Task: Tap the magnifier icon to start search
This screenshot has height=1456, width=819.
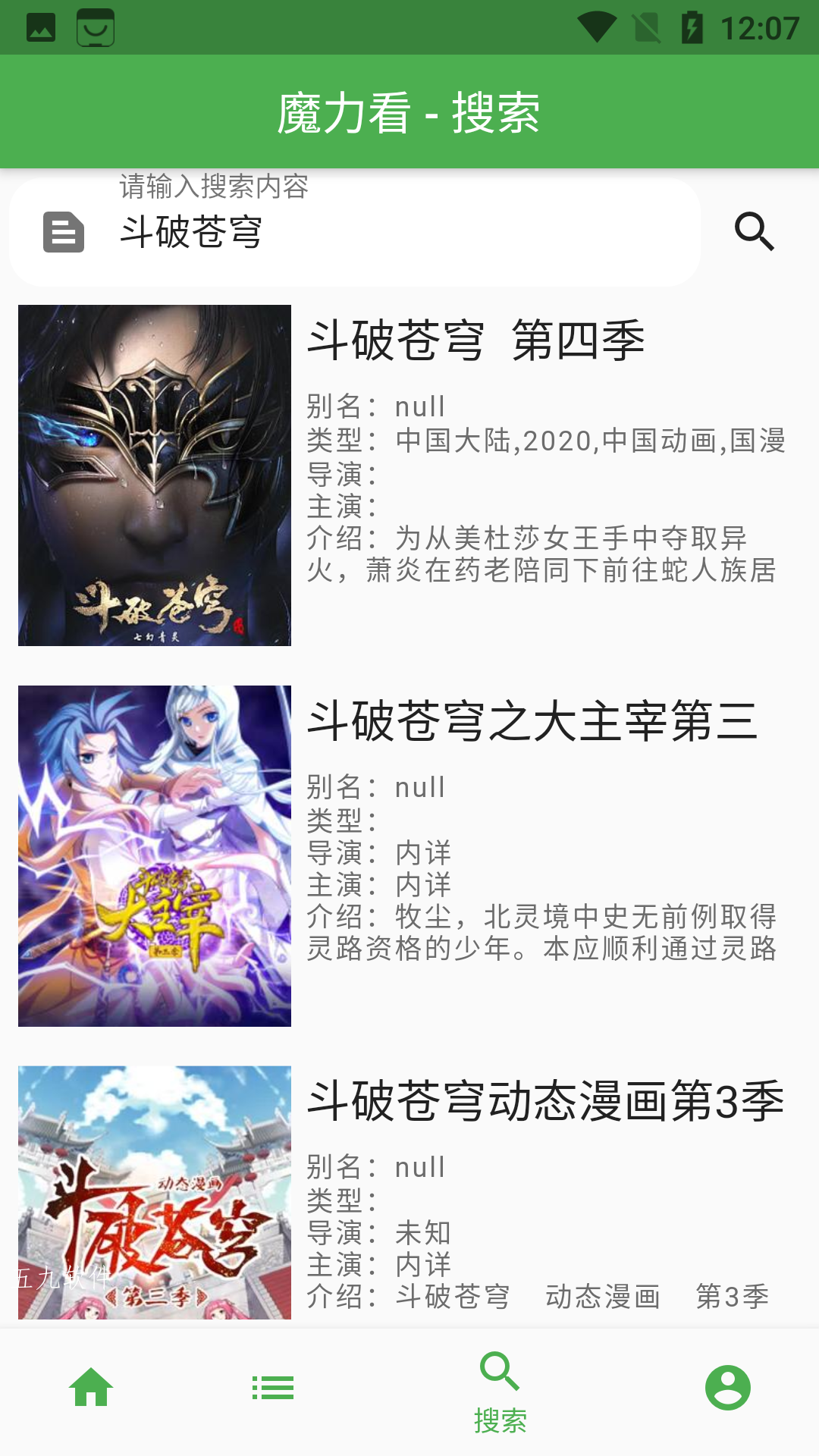Action: [756, 232]
